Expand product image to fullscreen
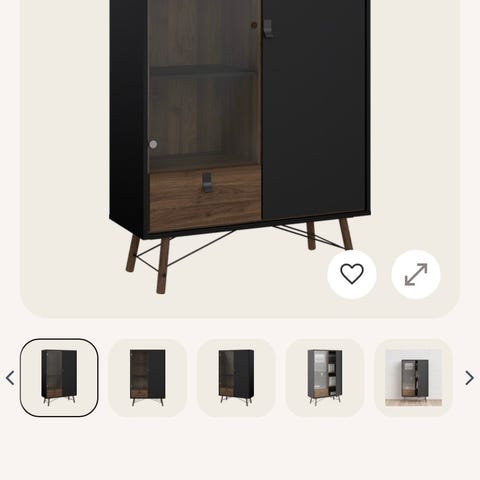This screenshot has height=480, width=480. (x=416, y=275)
